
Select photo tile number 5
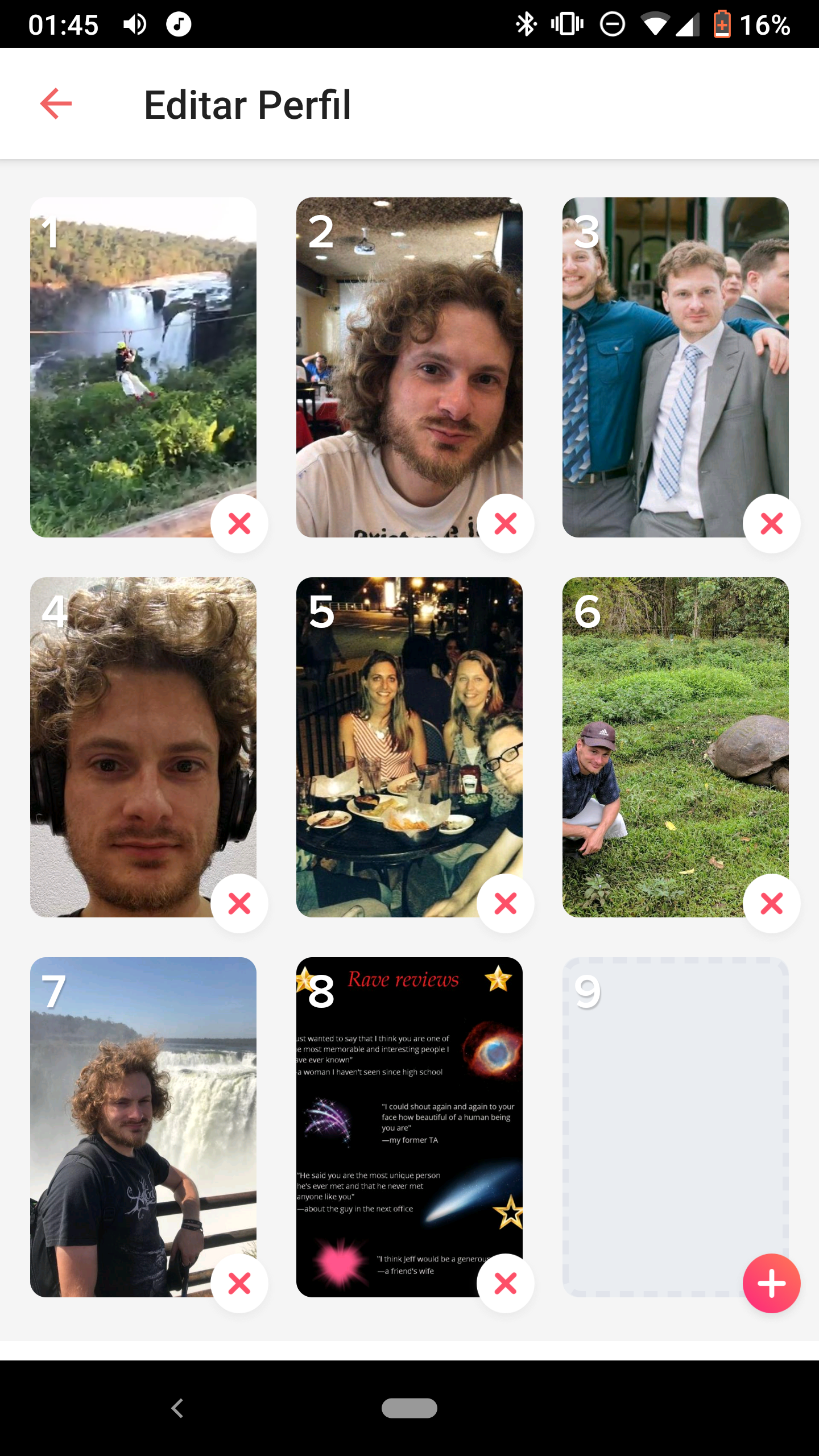(409, 747)
